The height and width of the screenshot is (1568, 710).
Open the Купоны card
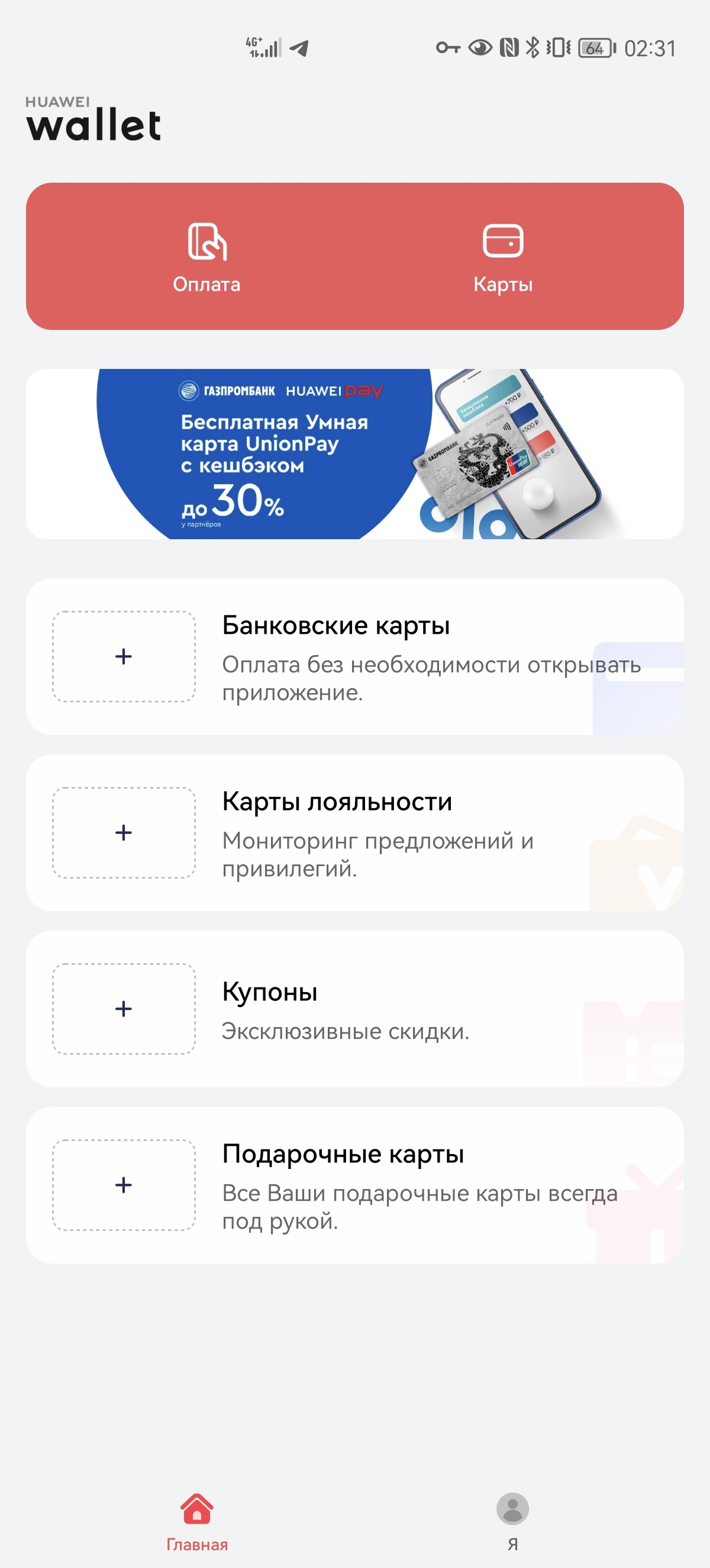(354, 1009)
